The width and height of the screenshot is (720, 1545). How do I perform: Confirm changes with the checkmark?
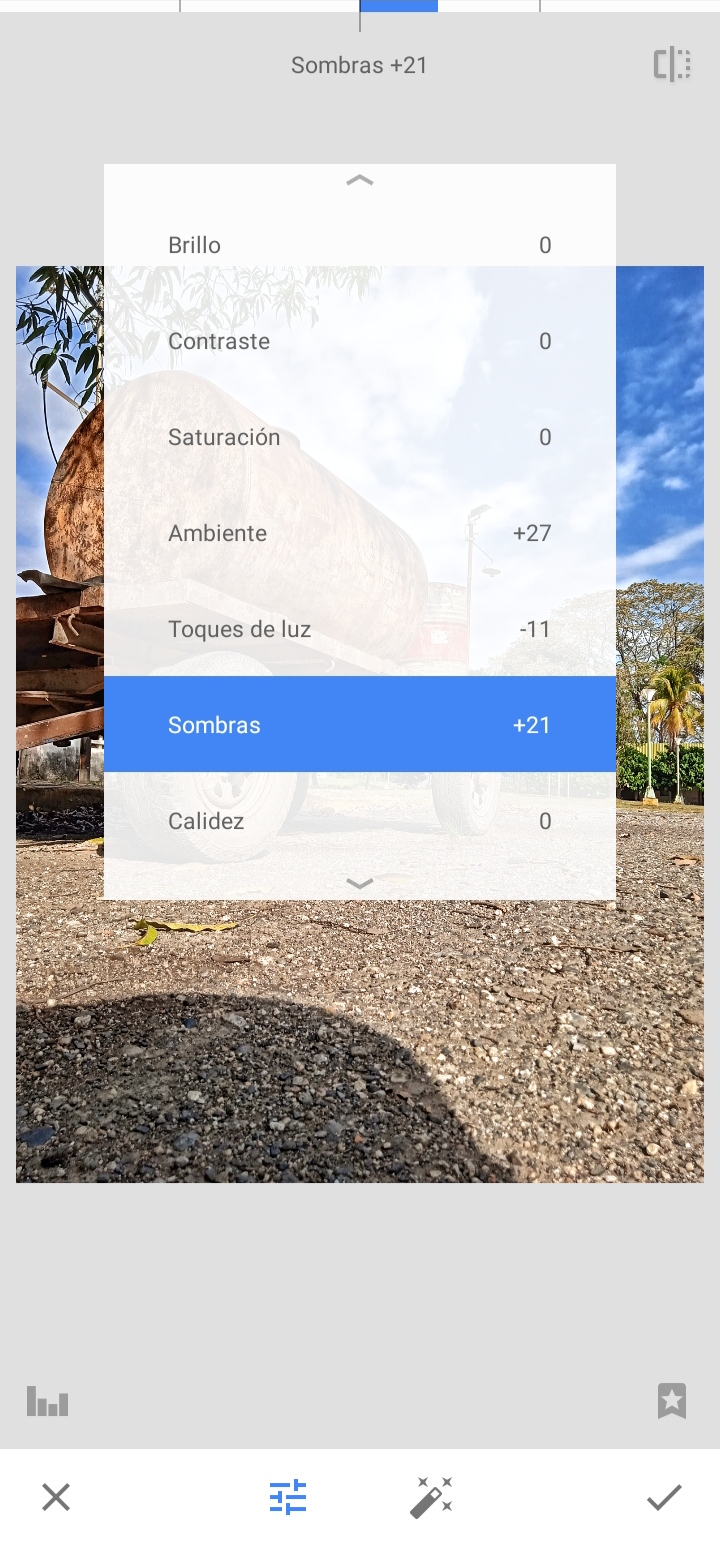tap(664, 1497)
